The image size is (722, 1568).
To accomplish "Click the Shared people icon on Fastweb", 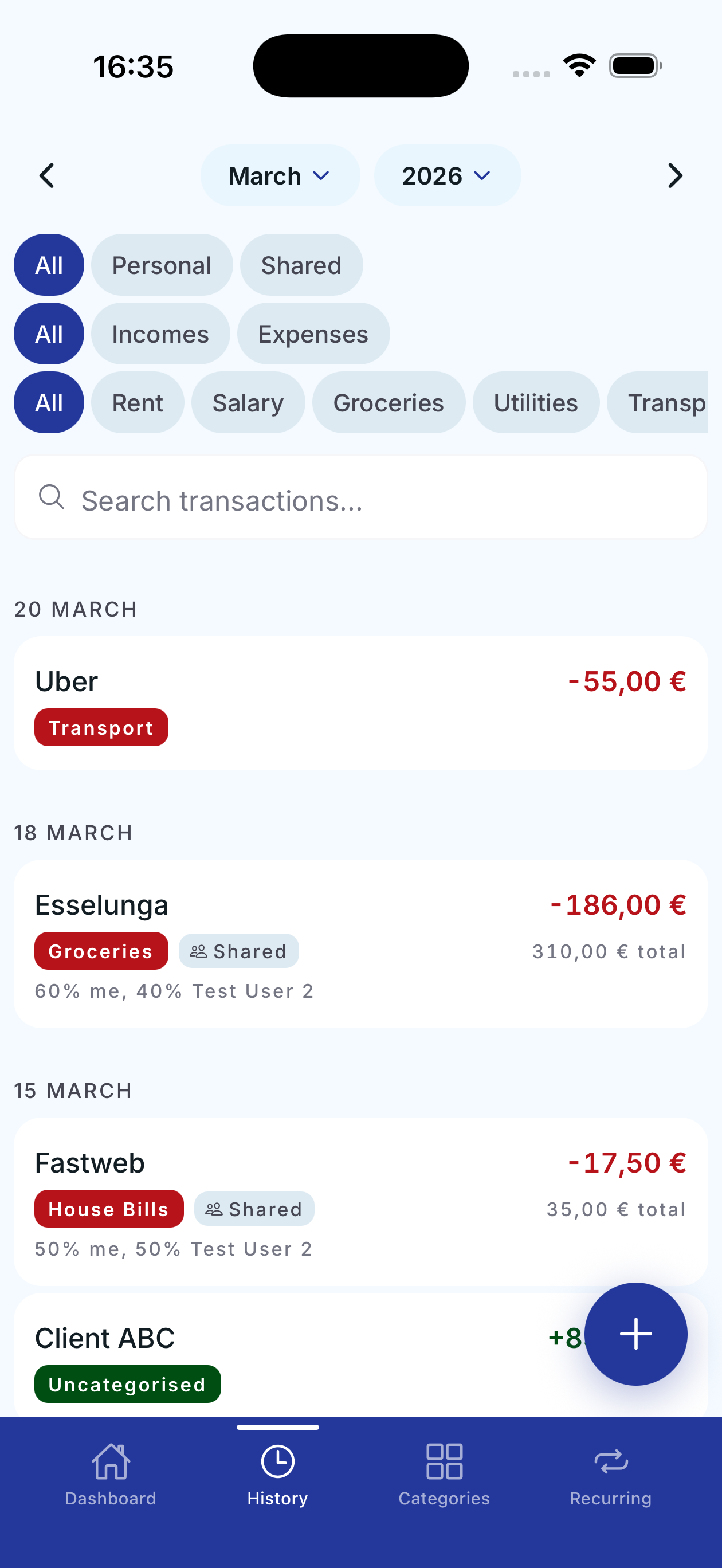I will (214, 1209).
